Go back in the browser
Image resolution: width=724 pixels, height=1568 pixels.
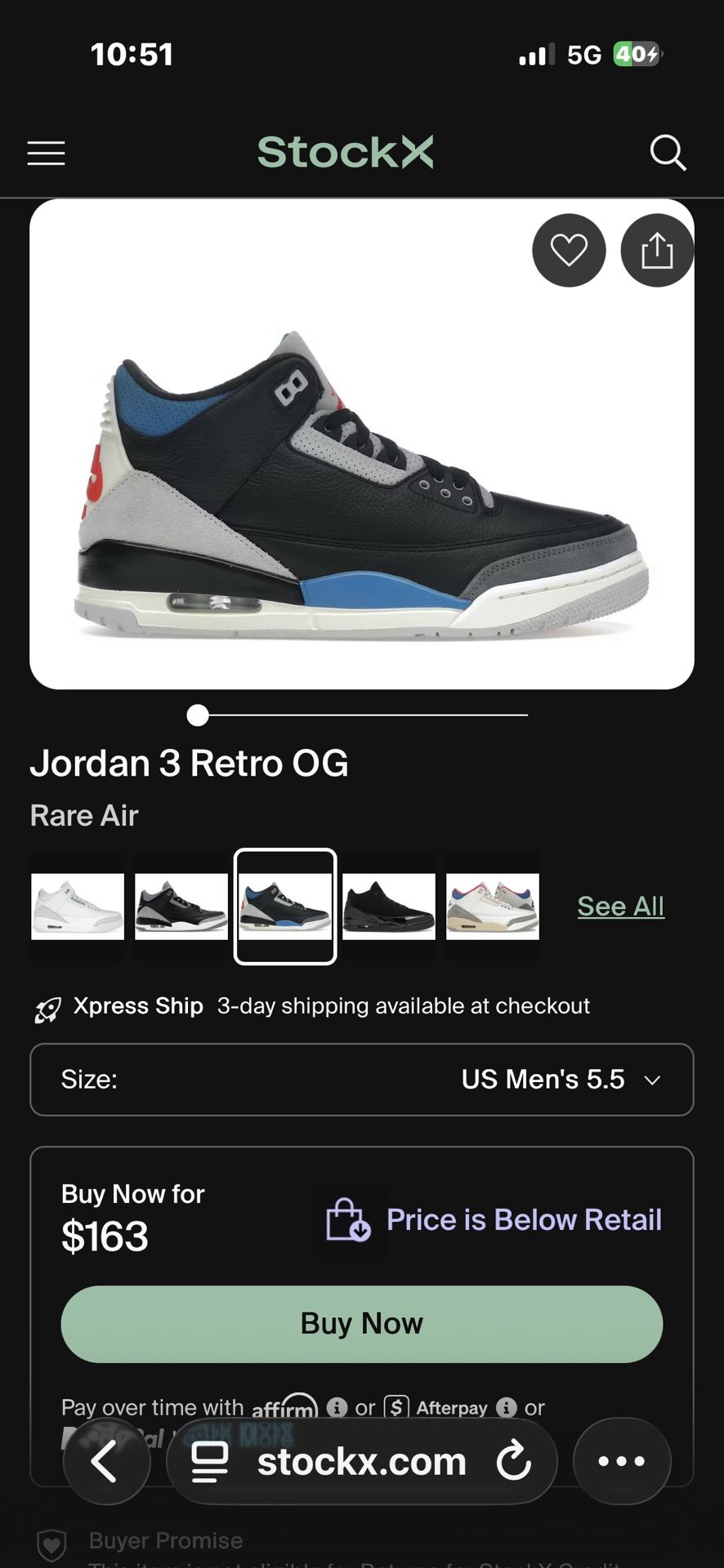(106, 1461)
